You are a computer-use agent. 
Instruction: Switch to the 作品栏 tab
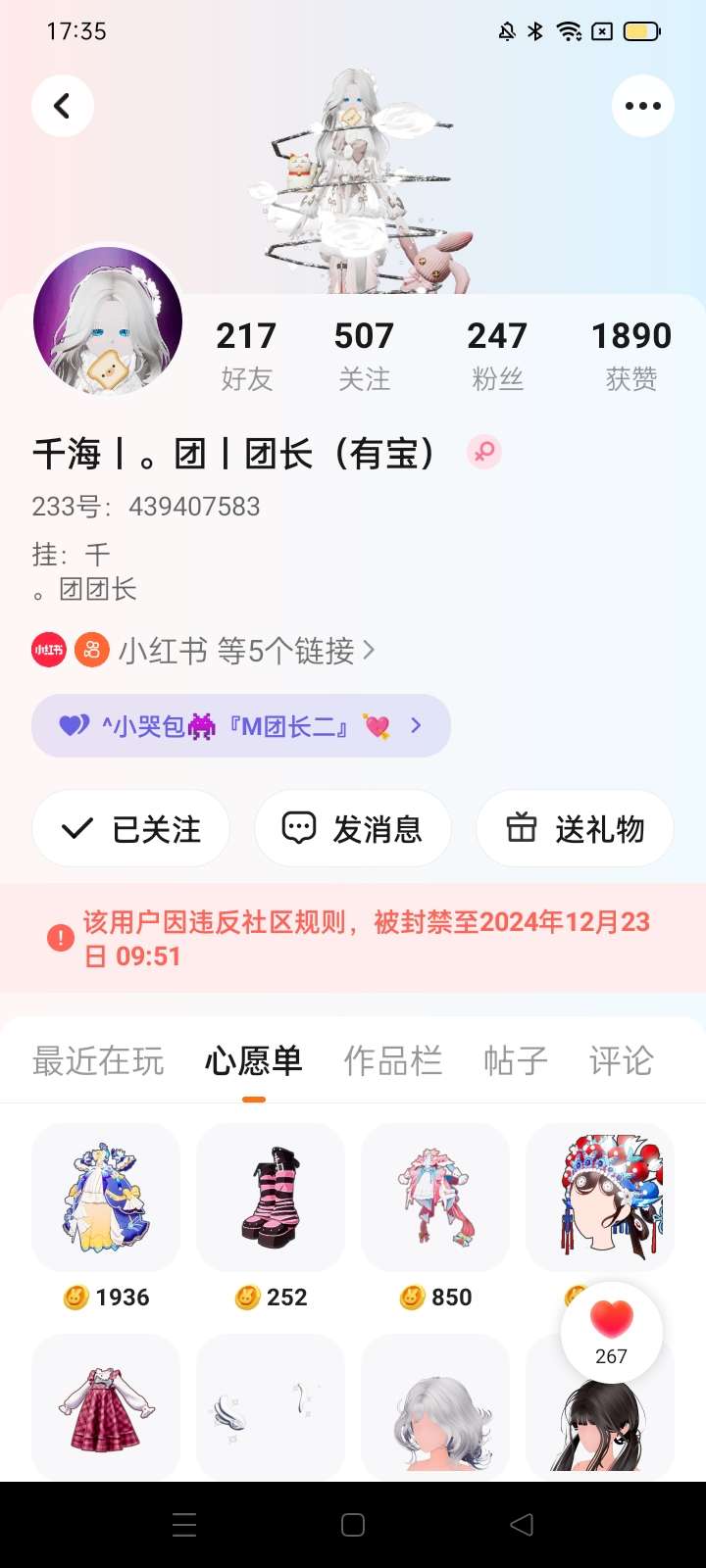pyautogui.click(x=392, y=1060)
